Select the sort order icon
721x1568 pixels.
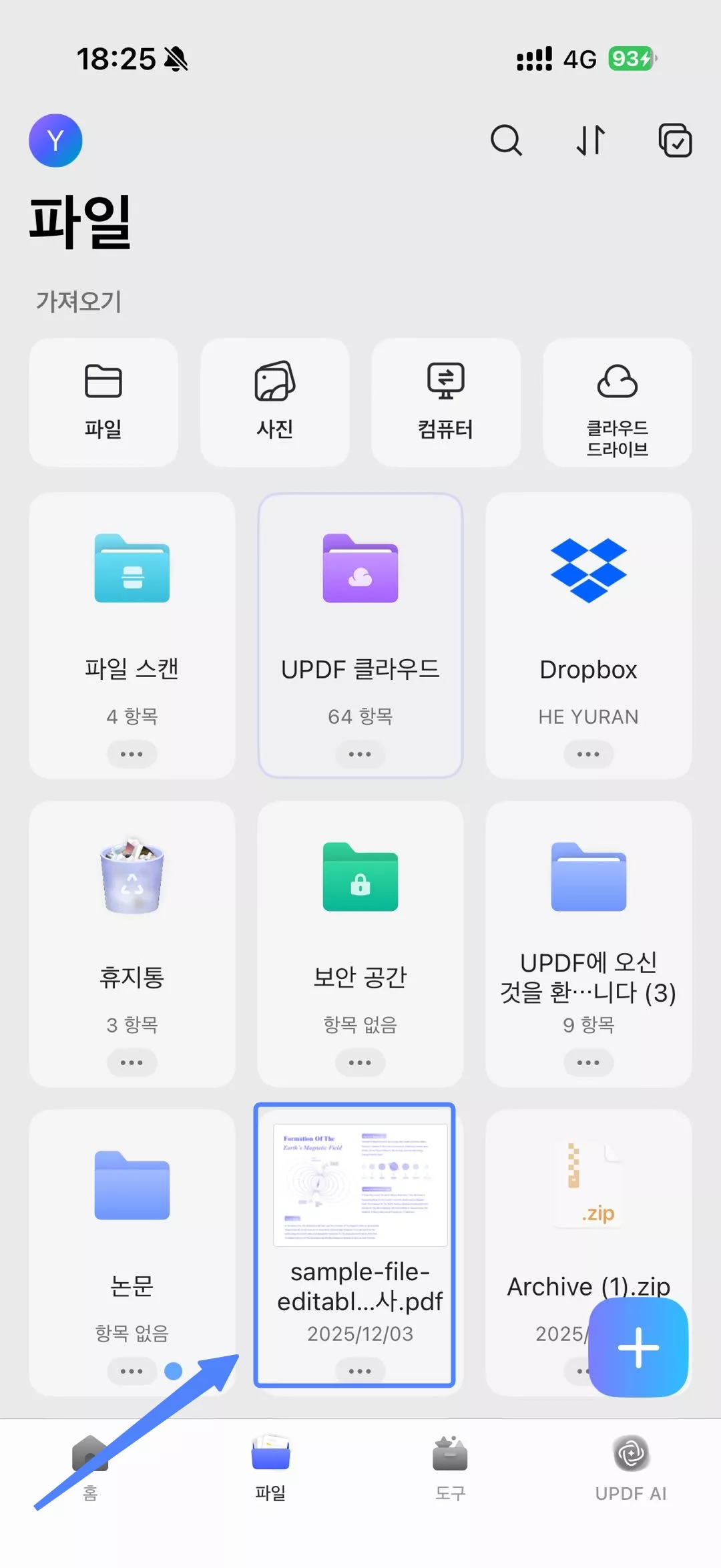point(590,140)
